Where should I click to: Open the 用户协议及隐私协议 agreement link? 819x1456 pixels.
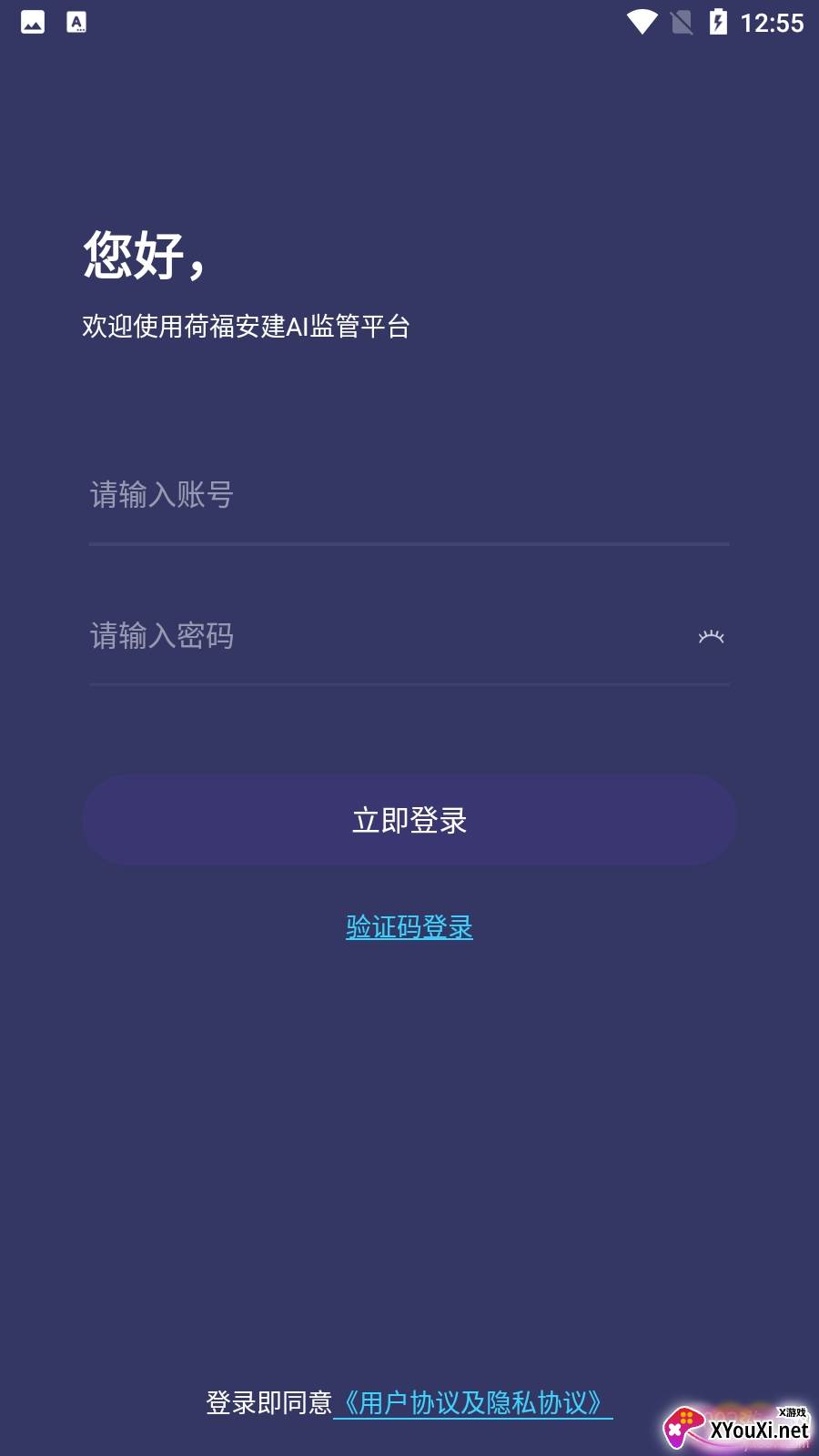tap(473, 1403)
